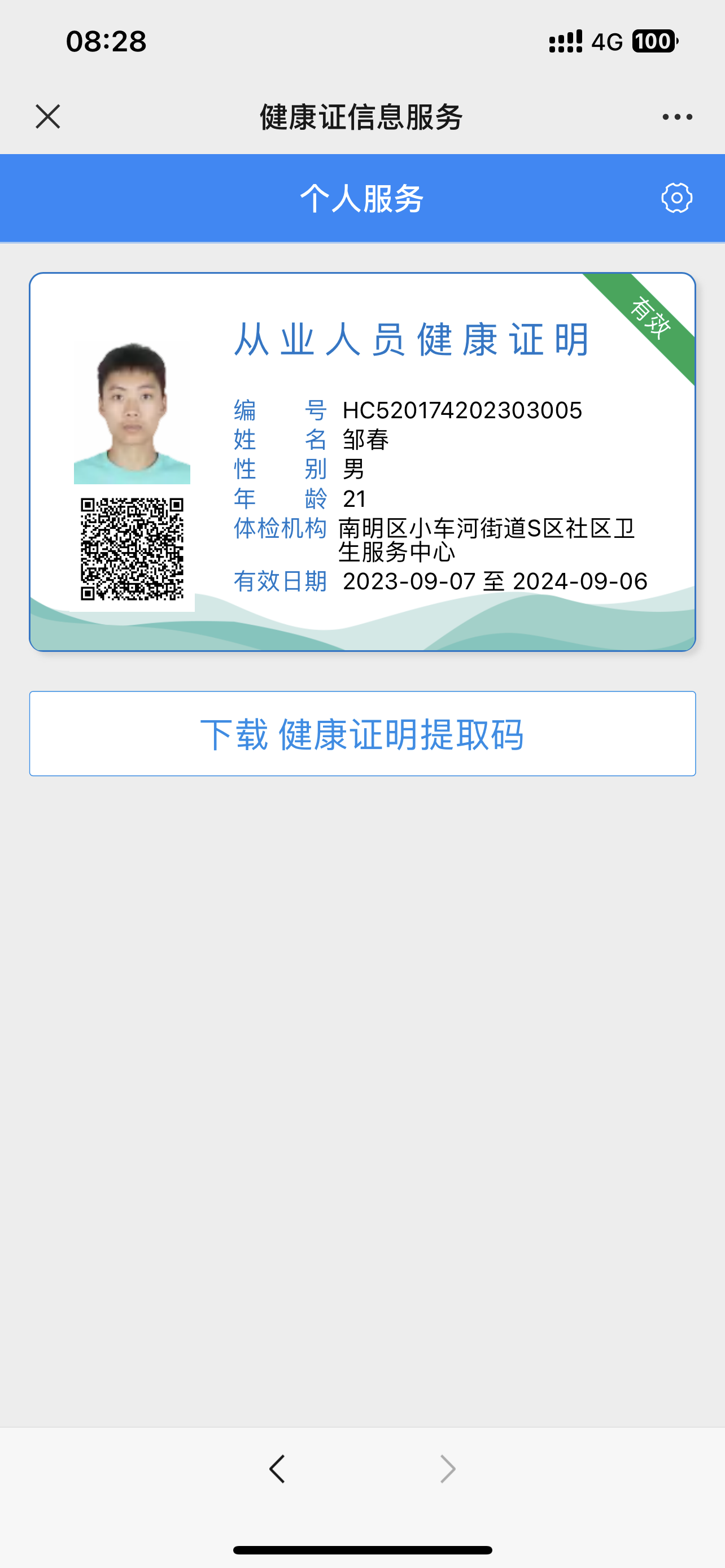Tap 下载 健康证明提取码 button
Viewport: 725px width, 1568px height.
362,733
